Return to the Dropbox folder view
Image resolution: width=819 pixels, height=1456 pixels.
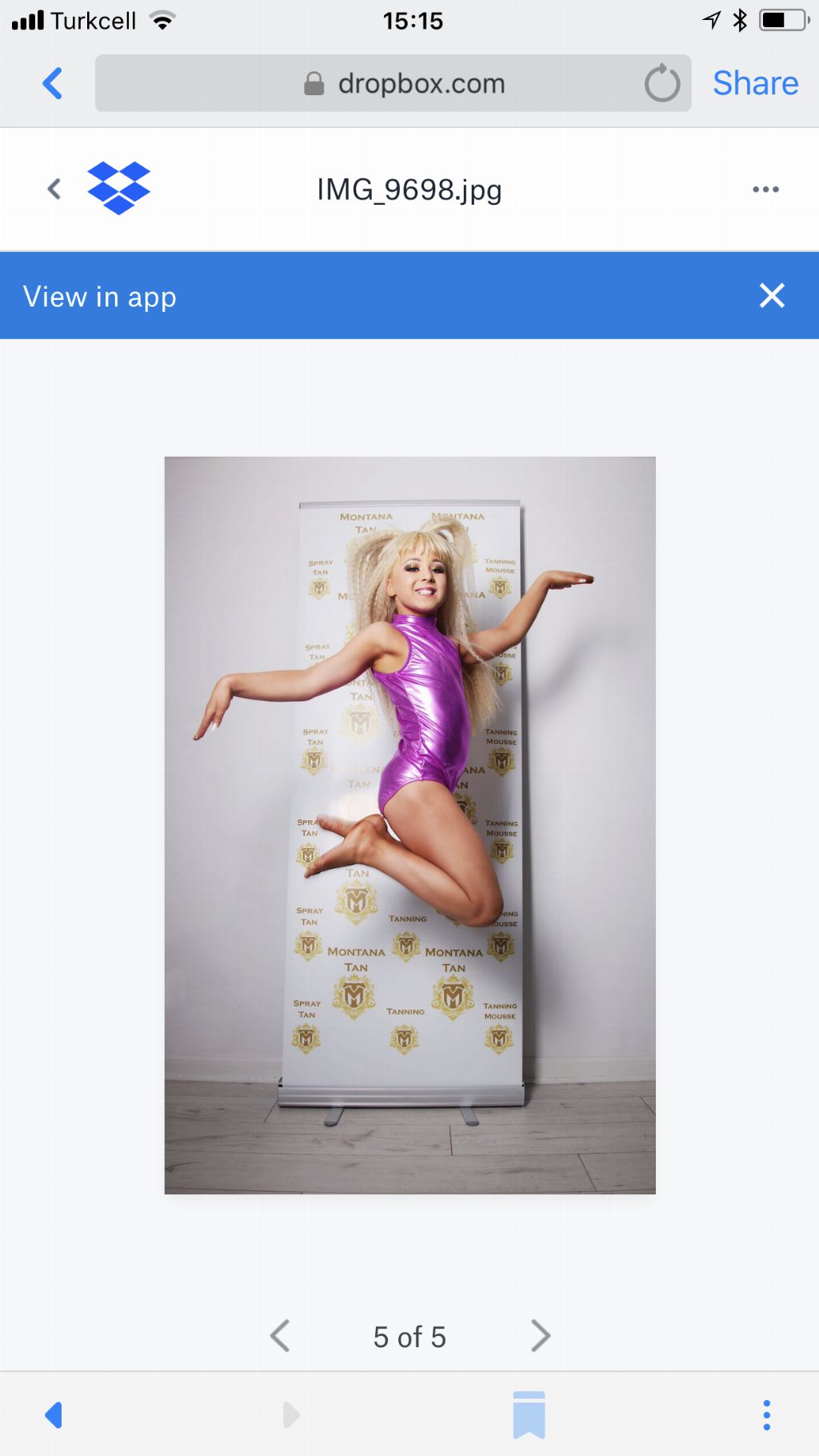coord(54,189)
